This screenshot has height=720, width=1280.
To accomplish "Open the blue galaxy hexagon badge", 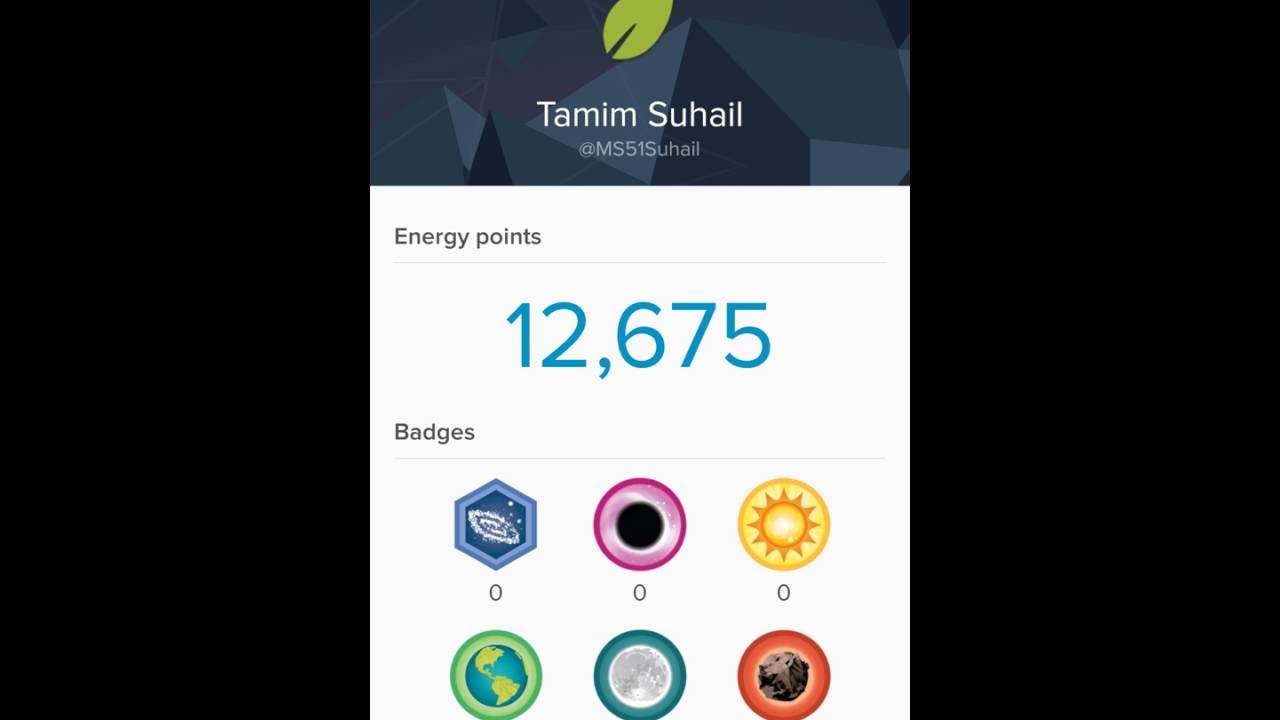I will tap(495, 525).
